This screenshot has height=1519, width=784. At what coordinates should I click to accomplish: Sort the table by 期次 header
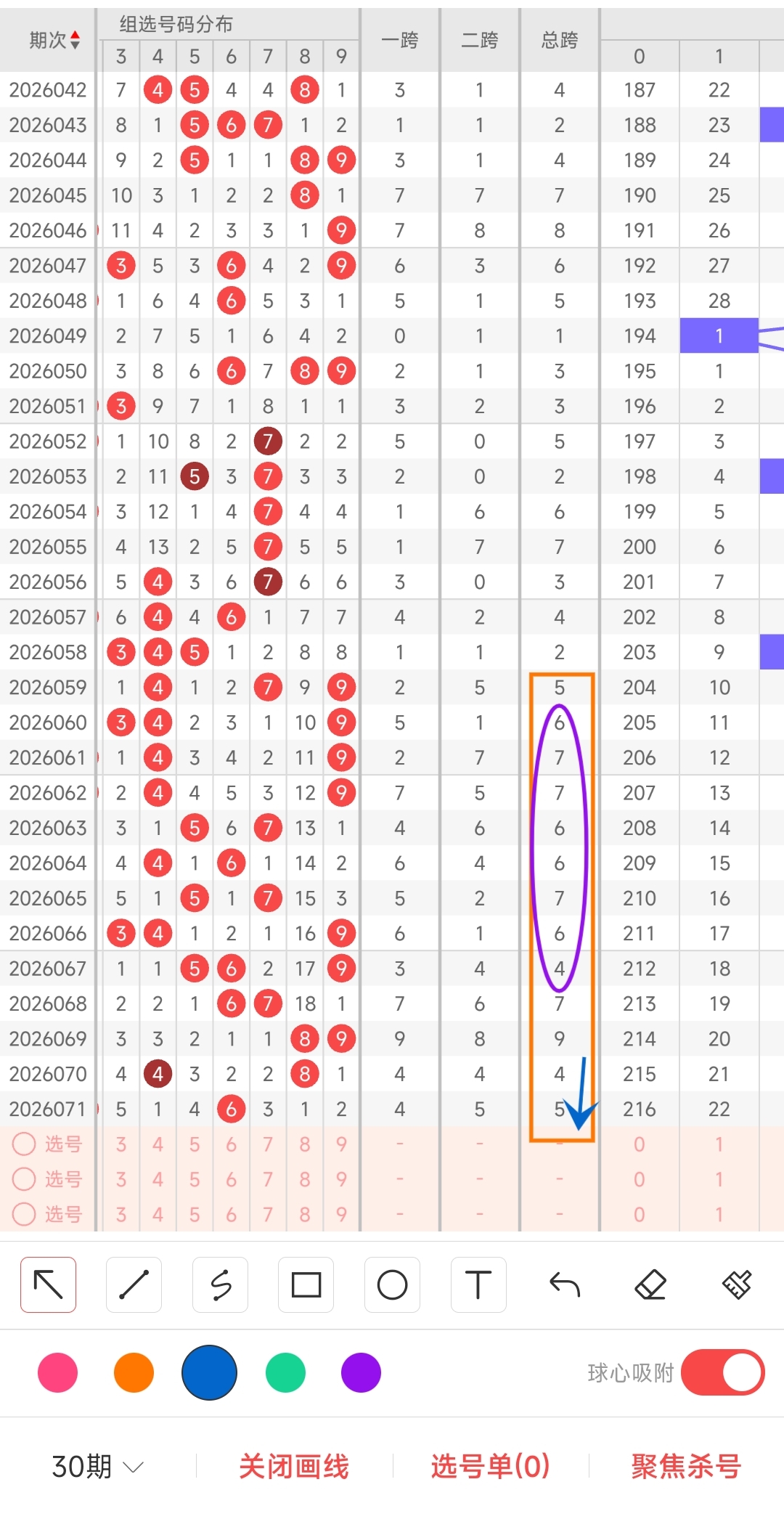click(55, 40)
